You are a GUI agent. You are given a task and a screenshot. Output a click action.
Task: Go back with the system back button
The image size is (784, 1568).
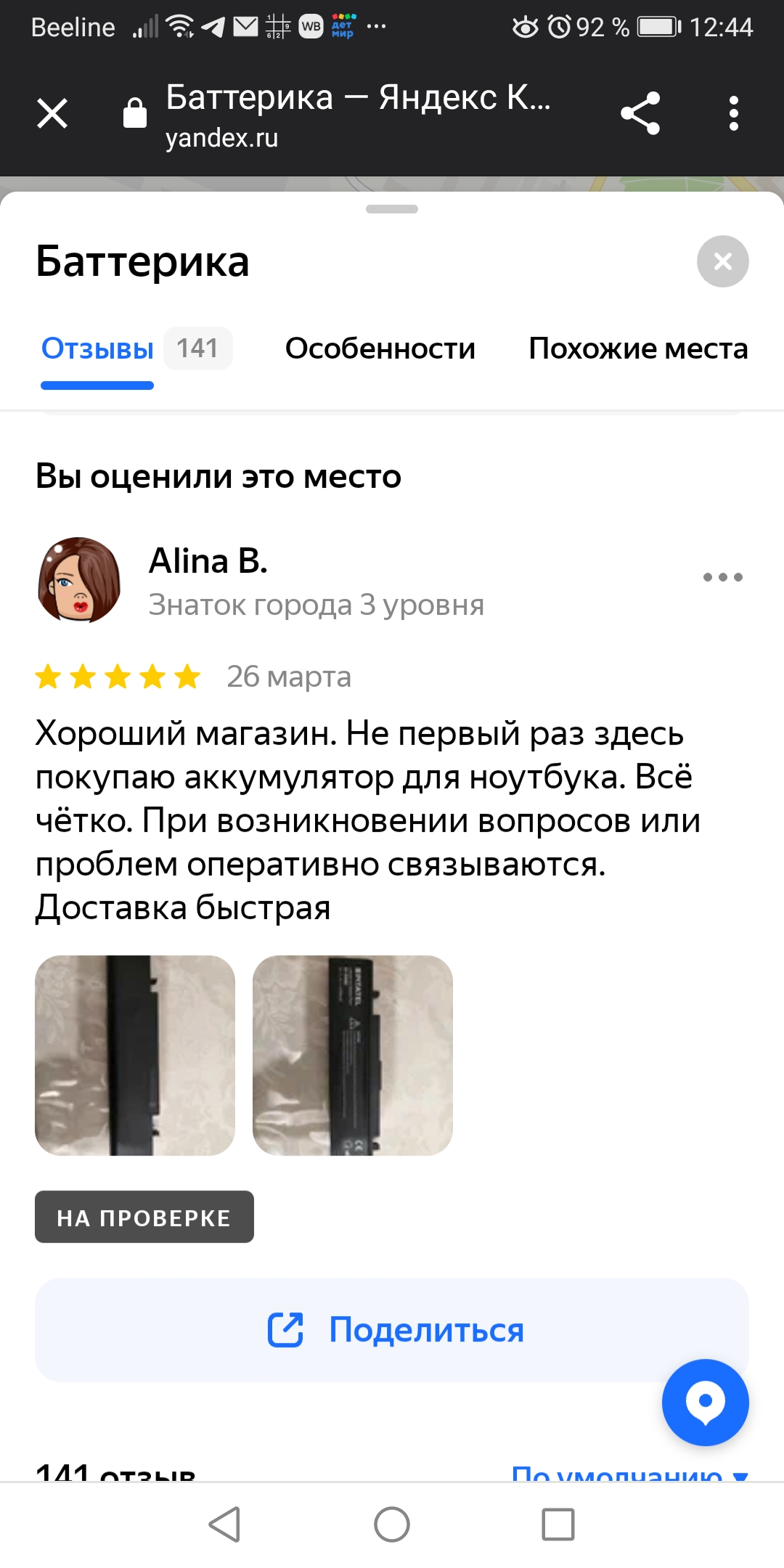tap(224, 1524)
